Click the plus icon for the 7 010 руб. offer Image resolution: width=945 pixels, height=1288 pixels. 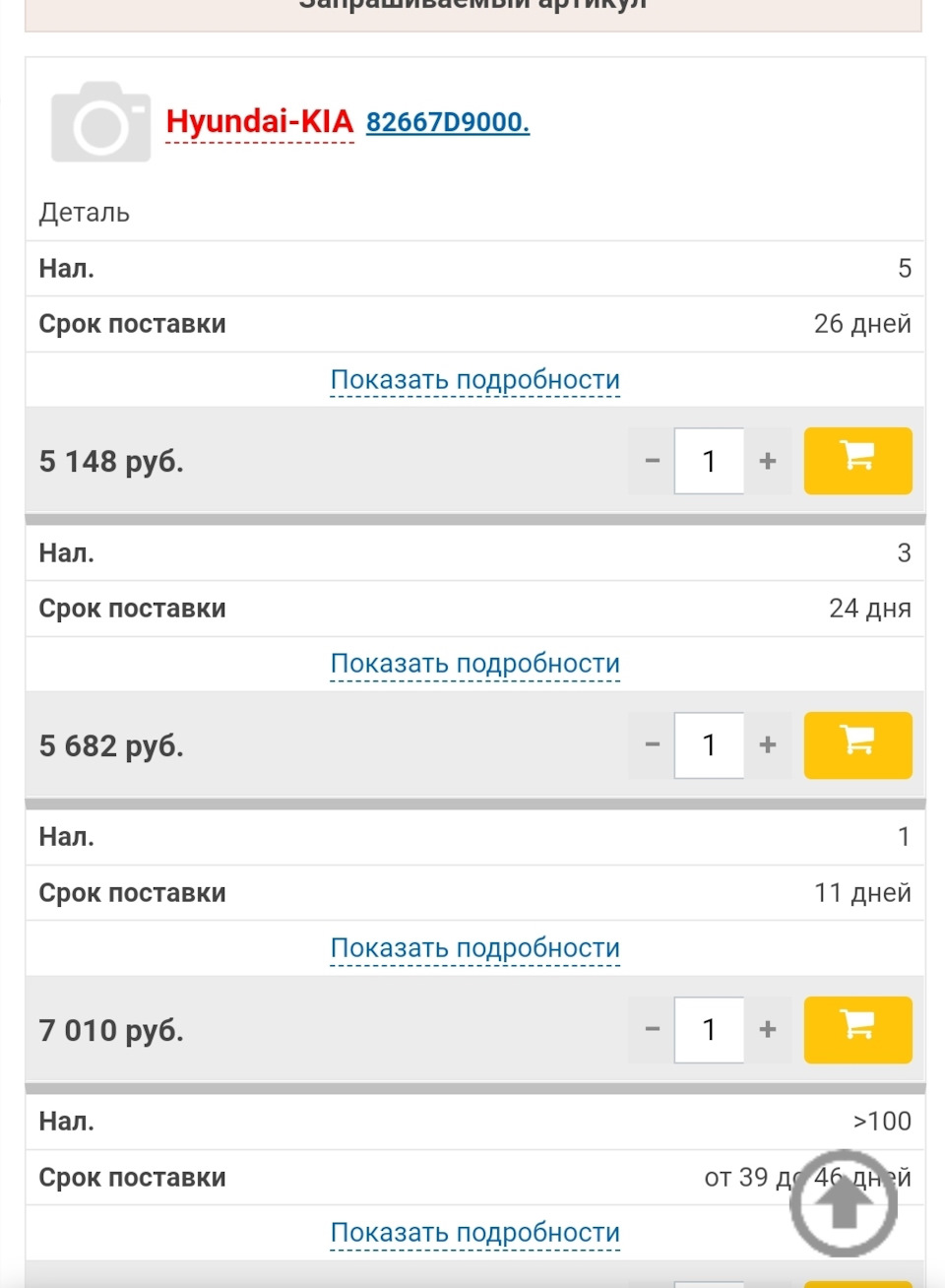pyautogui.click(x=767, y=1029)
